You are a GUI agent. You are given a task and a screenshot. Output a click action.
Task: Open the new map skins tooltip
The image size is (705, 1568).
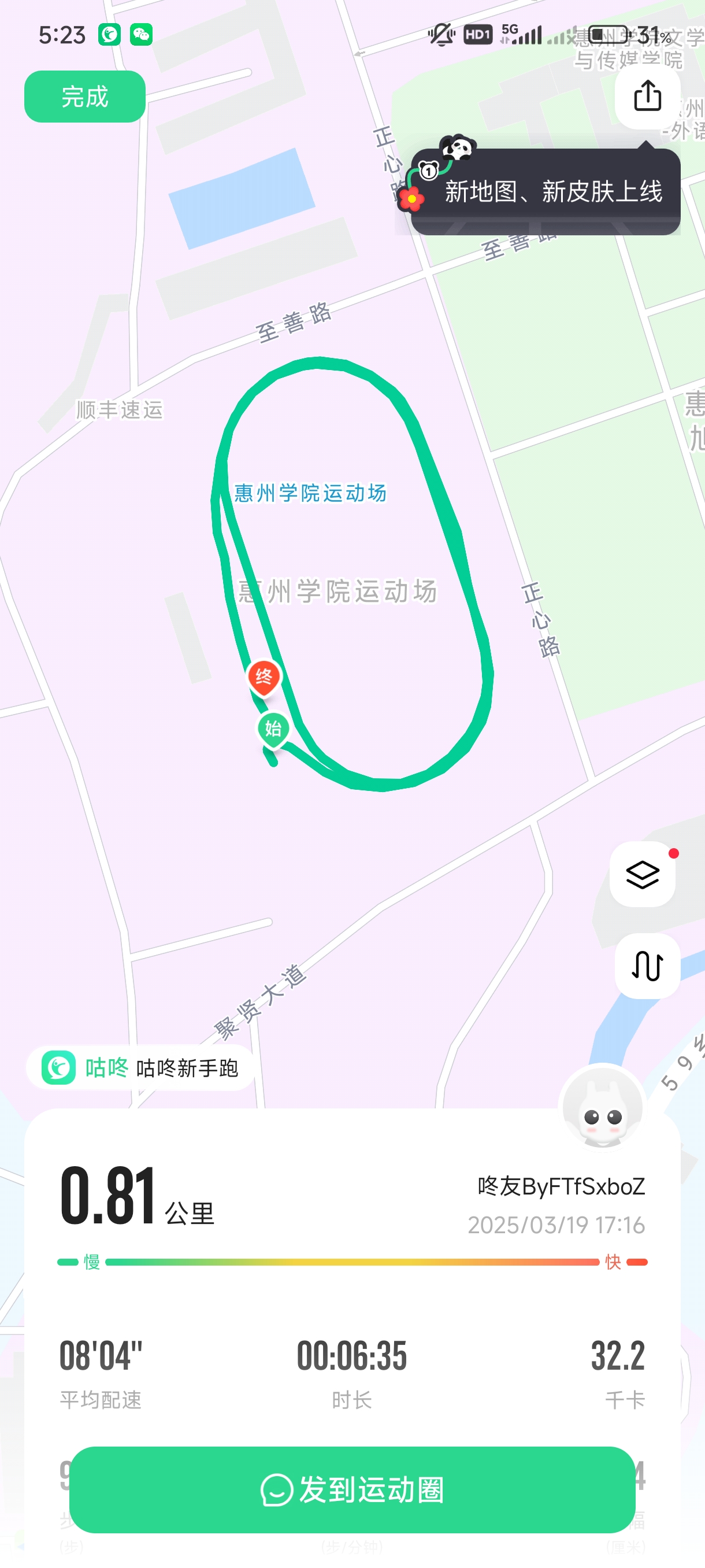(x=544, y=191)
